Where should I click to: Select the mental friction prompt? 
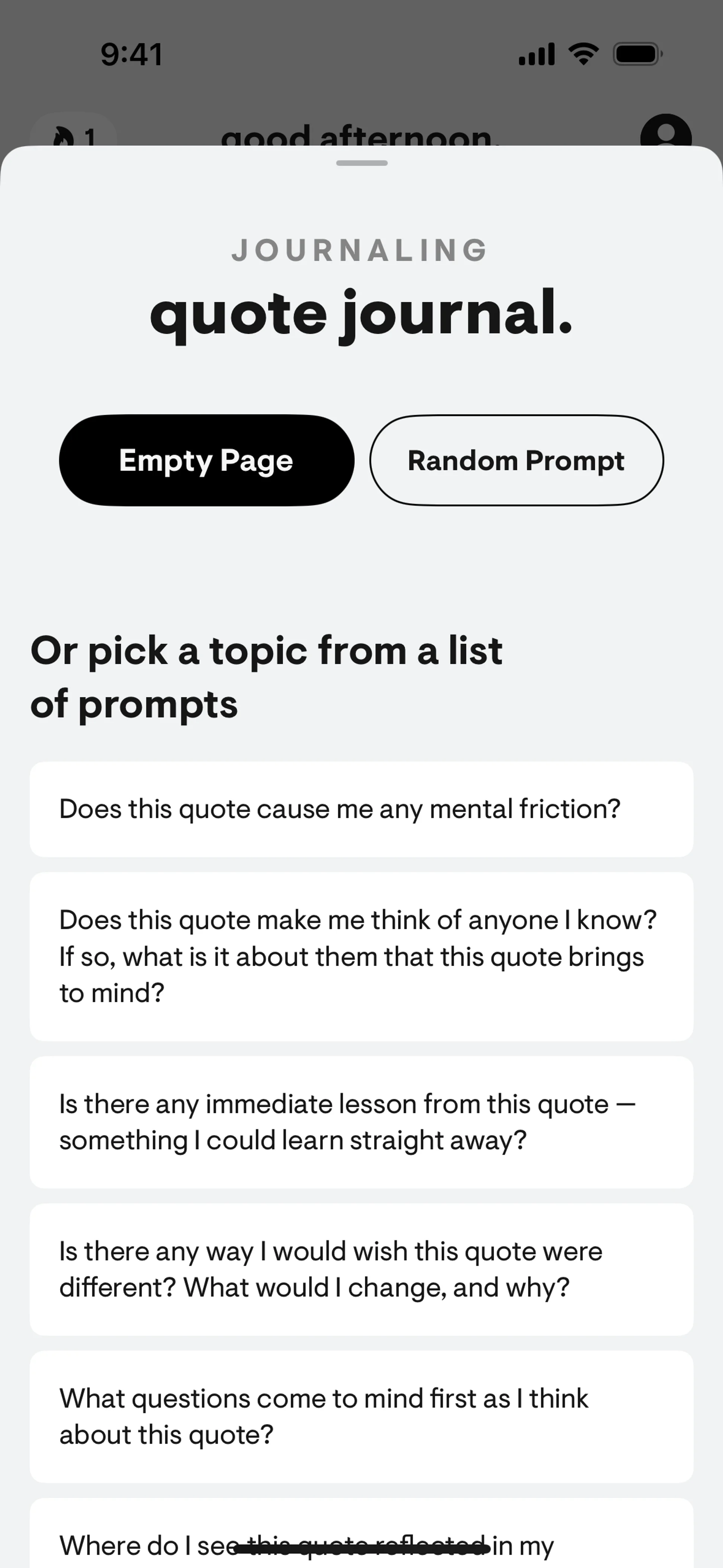361,809
